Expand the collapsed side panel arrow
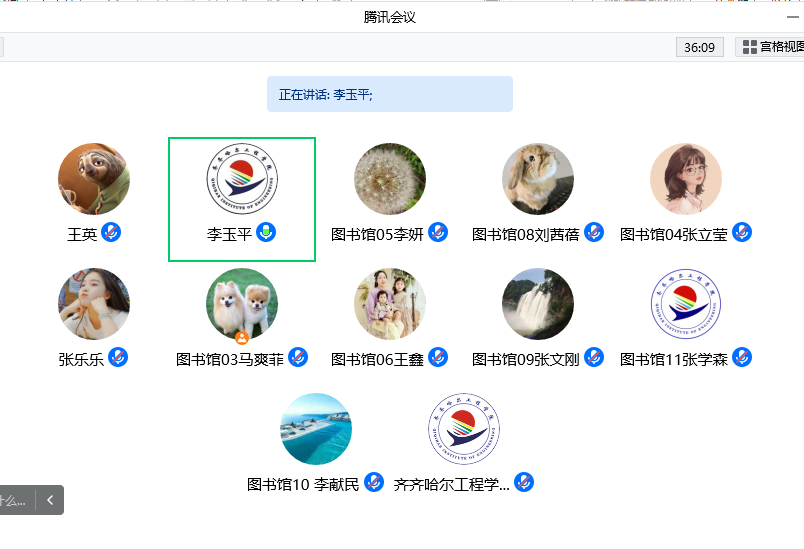Screen dimensions: 804x549 pos(50,499)
